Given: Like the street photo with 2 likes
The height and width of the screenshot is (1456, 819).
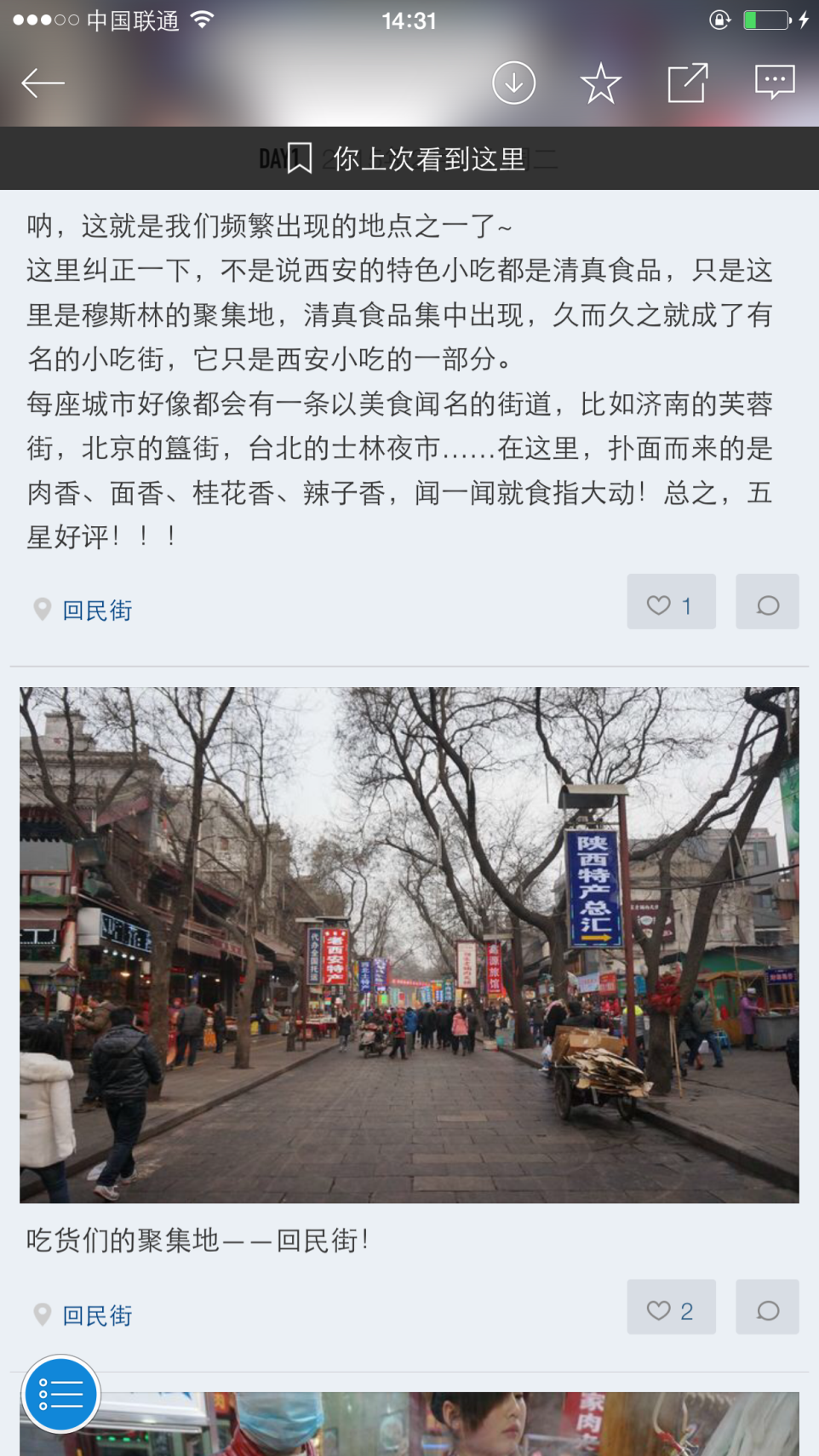Looking at the screenshot, I should pyautogui.click(x=671, y=1307).
